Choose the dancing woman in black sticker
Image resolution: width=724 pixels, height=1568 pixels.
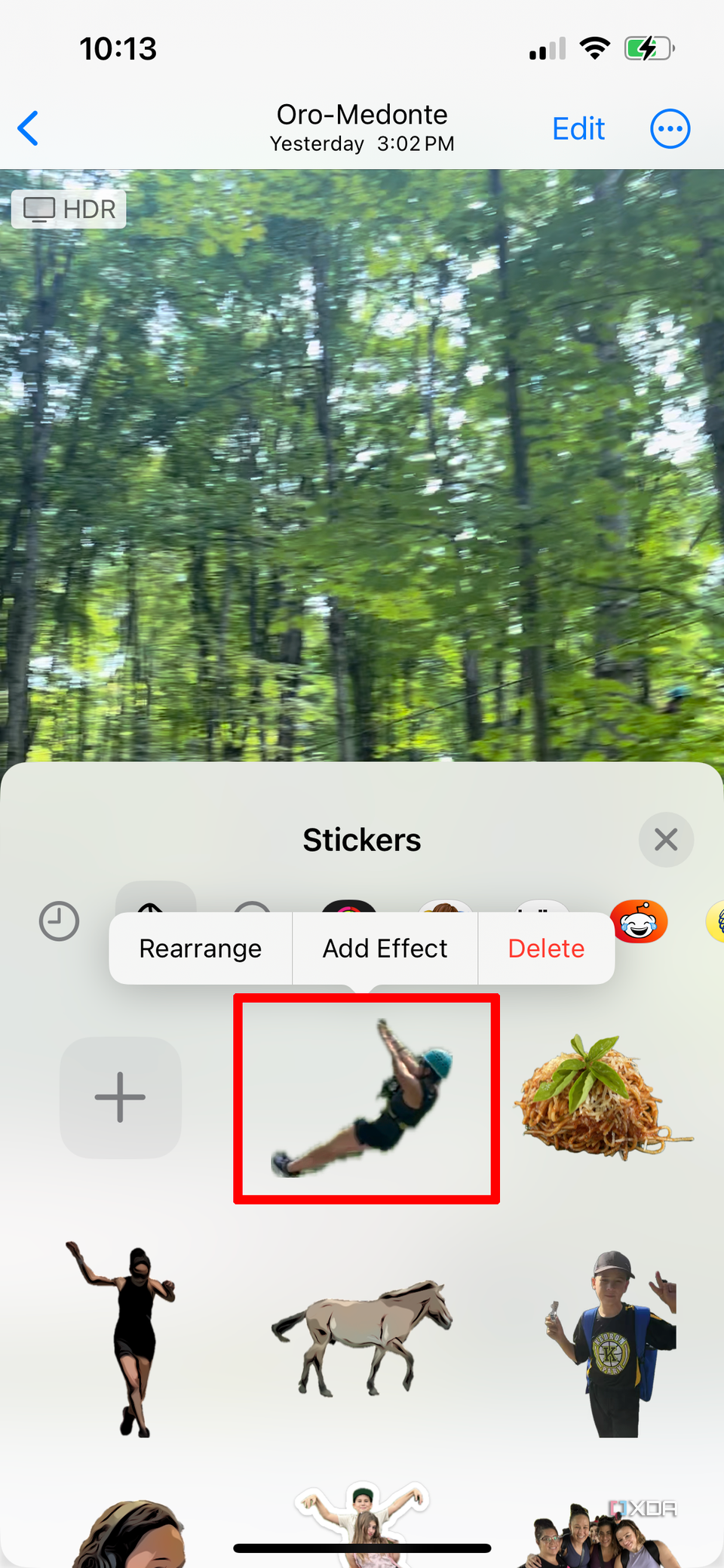click(x=126, y=1337)
